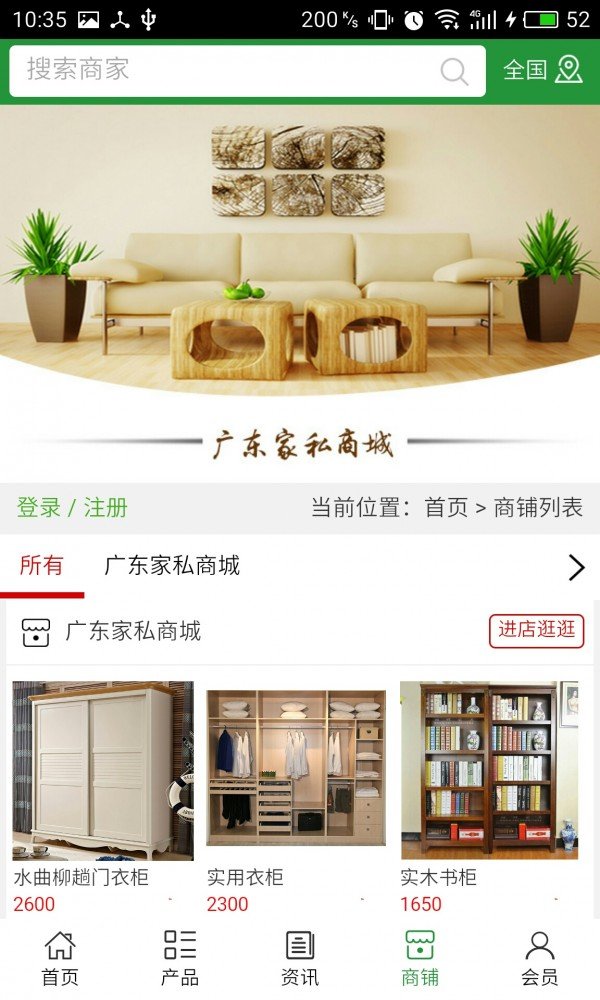Select the 商铺 tab

pos(420,958)
